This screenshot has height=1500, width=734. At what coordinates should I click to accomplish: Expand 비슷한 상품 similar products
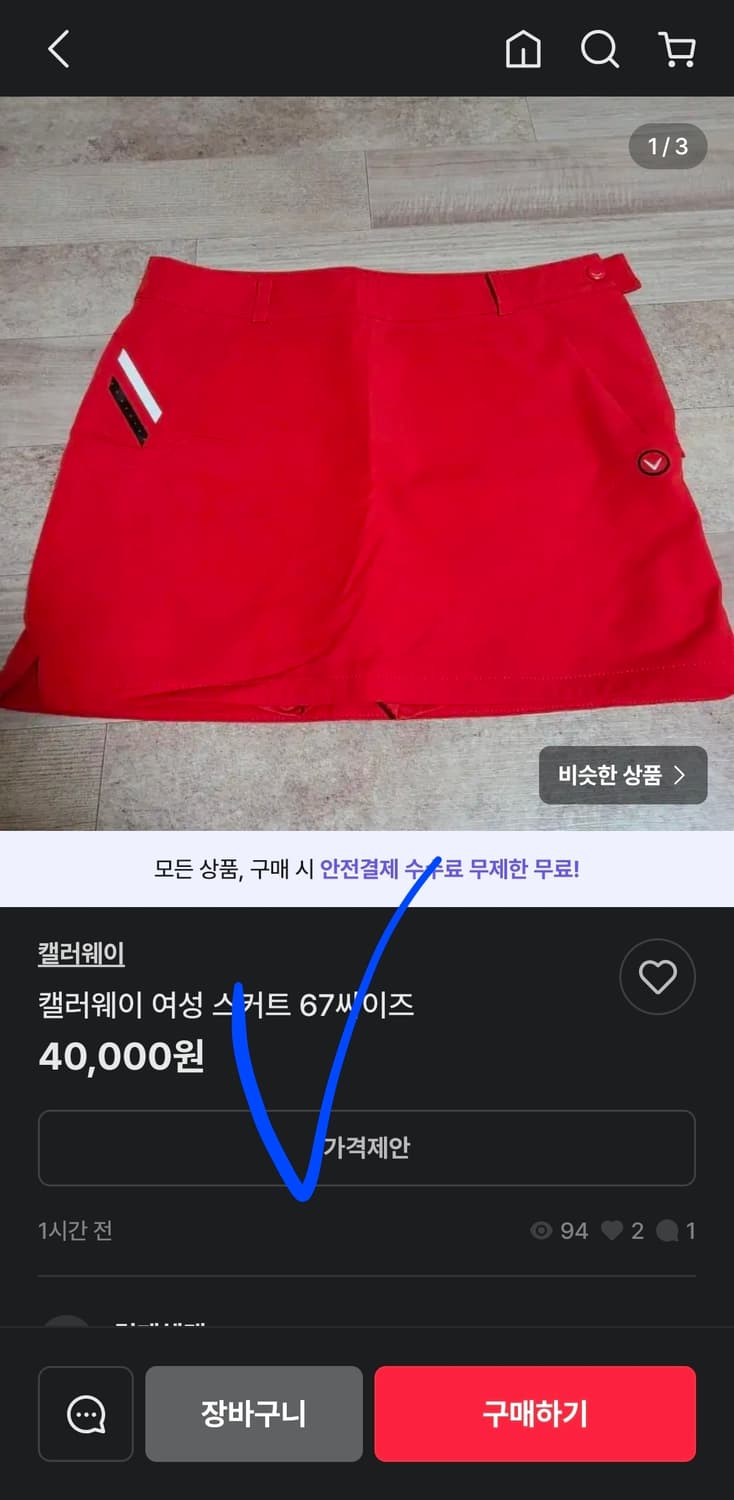[622, 775]
